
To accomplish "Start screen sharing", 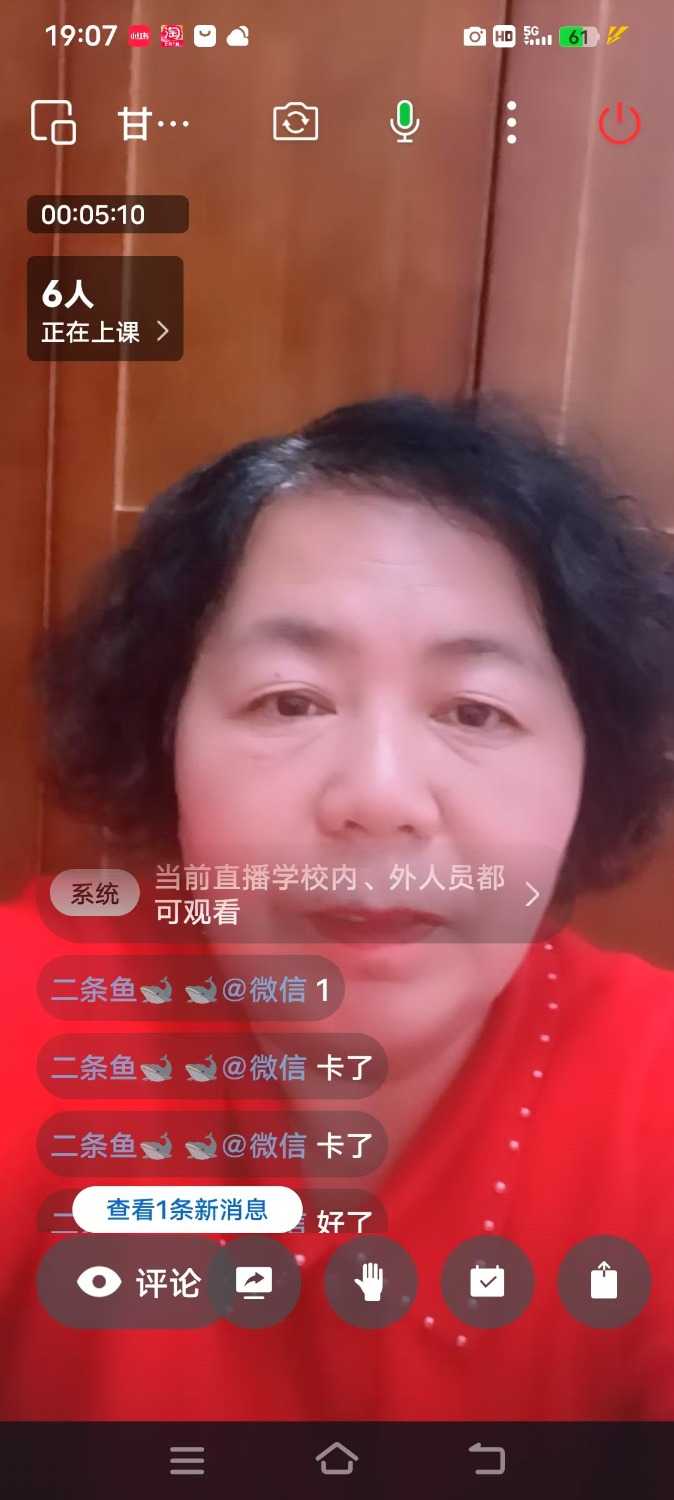I will 254,1282.
